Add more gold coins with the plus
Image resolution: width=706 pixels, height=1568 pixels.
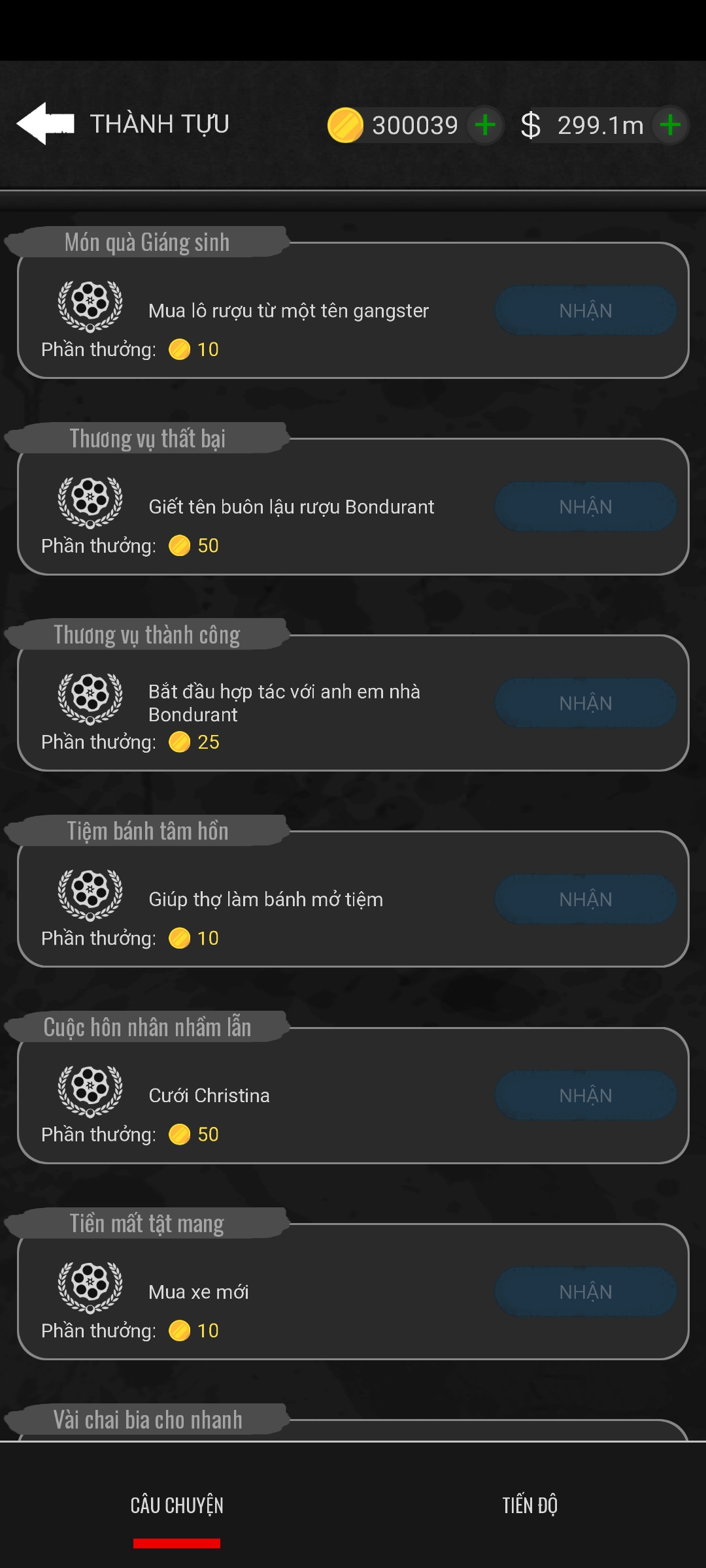tap(485, 125)
